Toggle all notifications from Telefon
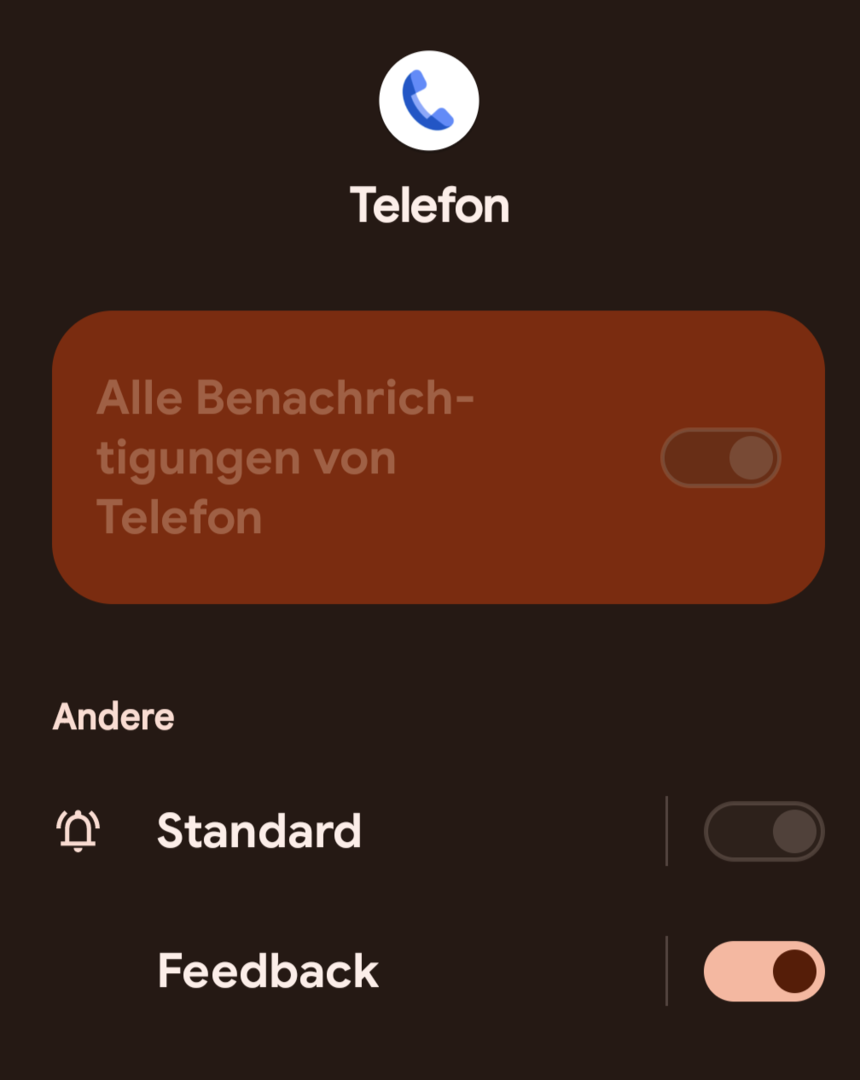 pyautogui.click(x=720, y=458)
